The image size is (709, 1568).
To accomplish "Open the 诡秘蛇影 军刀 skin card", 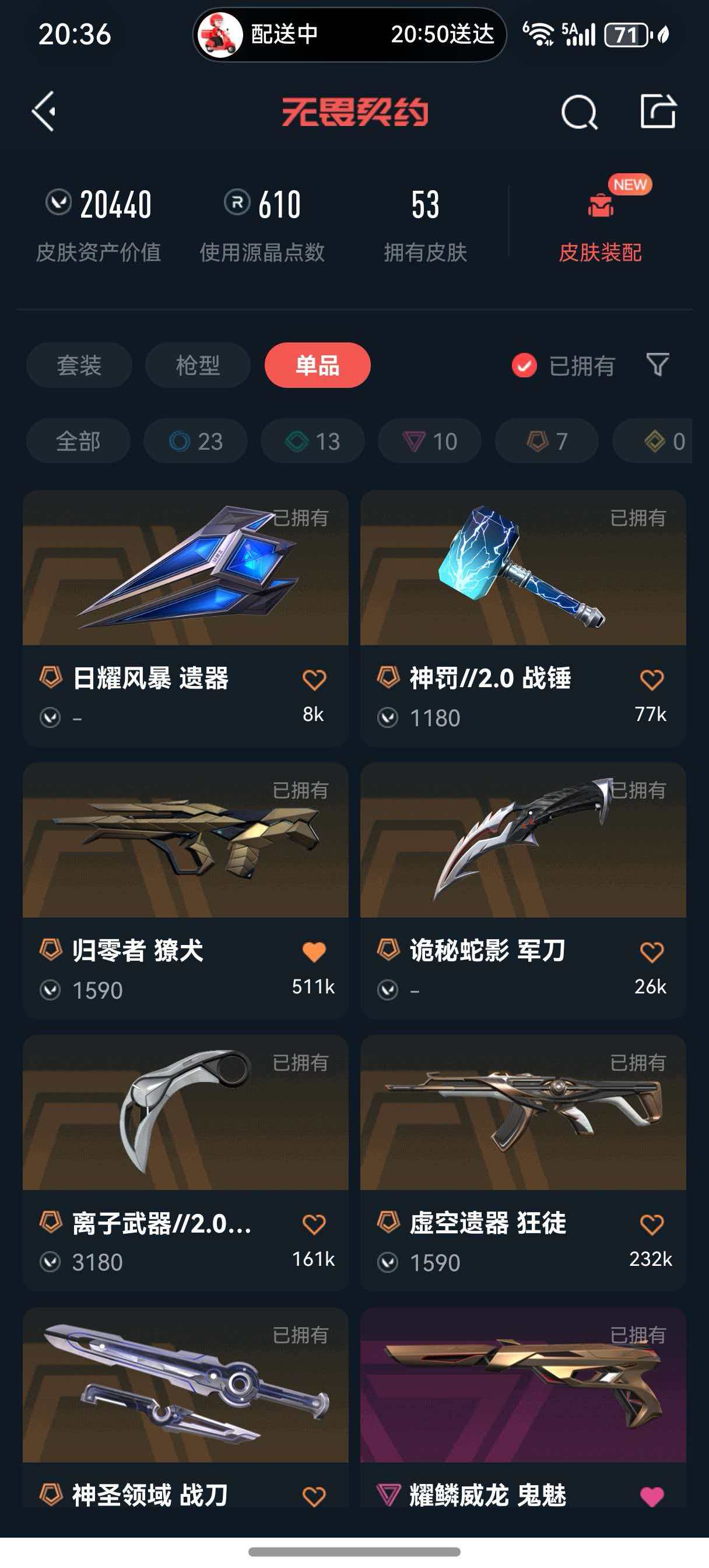I will tap(524, 891).
